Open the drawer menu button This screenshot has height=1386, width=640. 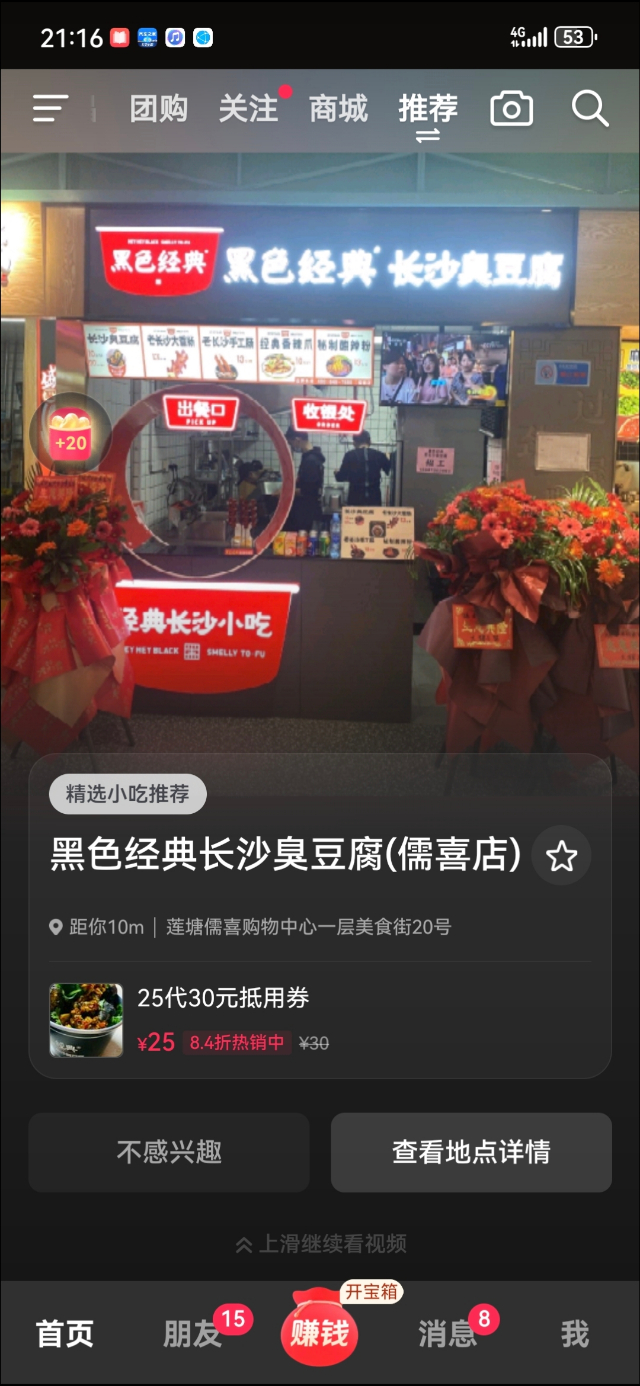point(50,108)
